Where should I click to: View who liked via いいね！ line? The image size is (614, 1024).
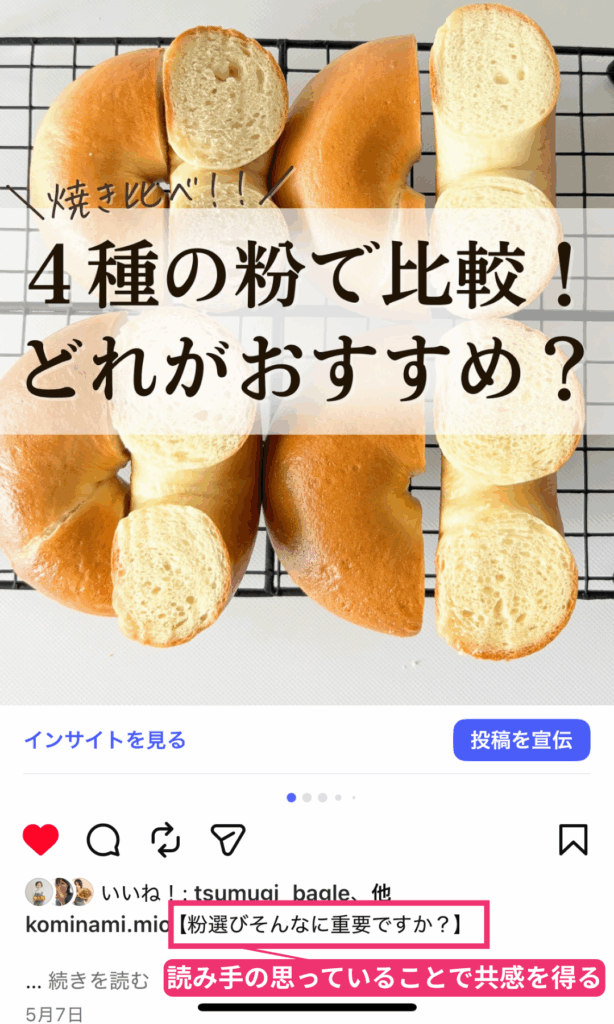(250, 892)
